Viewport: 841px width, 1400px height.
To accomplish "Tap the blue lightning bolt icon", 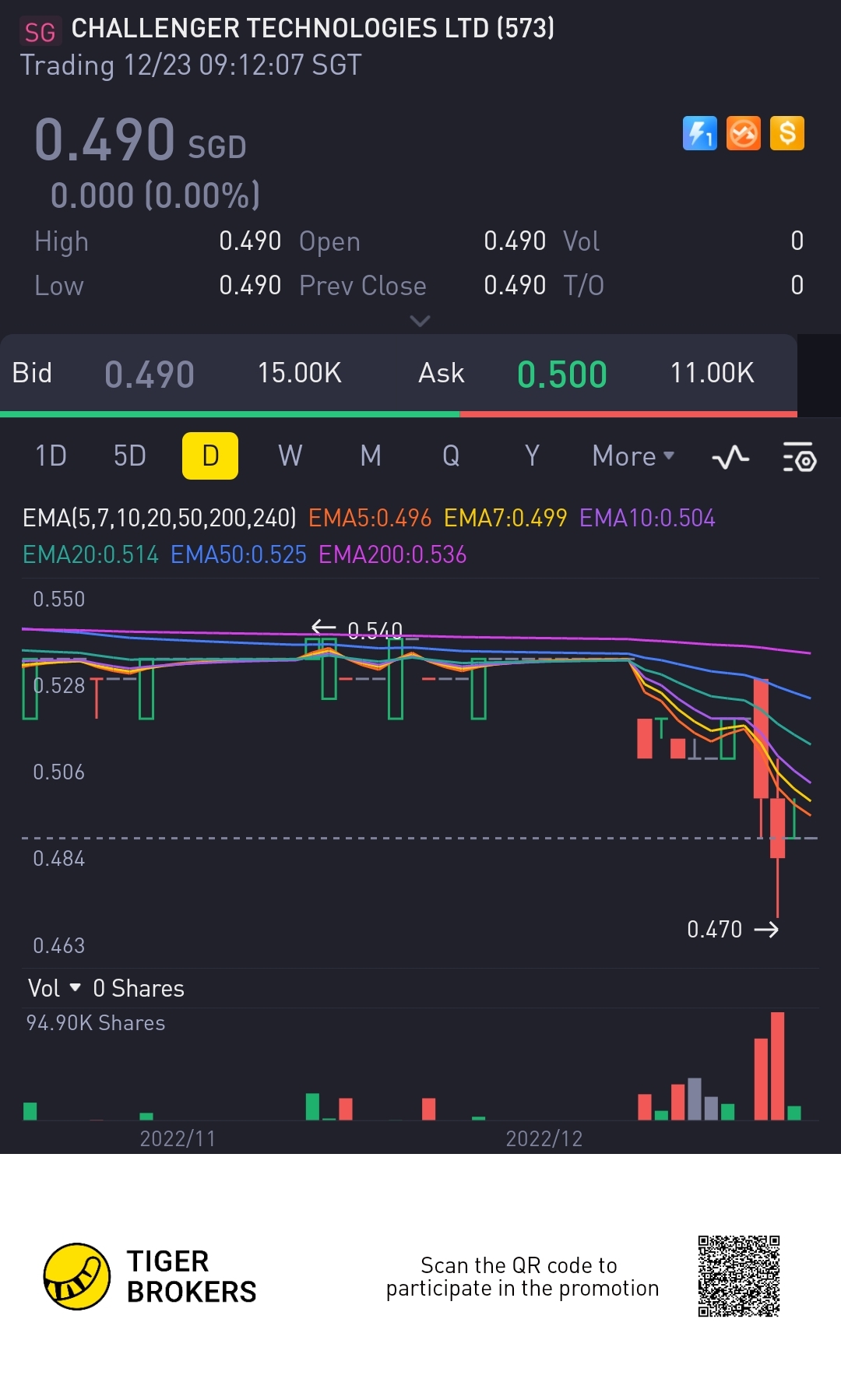I will 699,133.
